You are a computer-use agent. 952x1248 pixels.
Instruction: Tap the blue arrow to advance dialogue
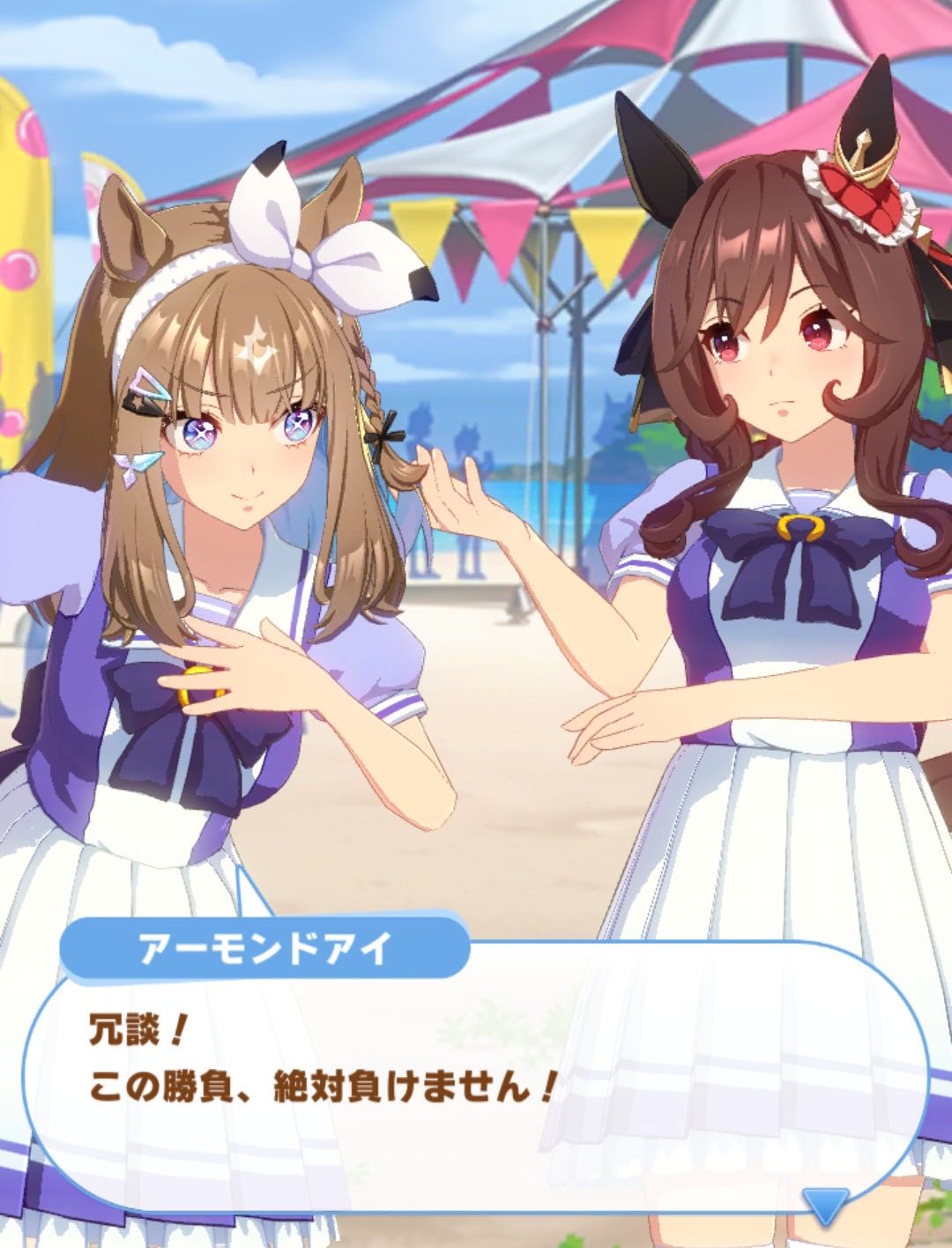pyautogui.click(x=826, y=1205)
